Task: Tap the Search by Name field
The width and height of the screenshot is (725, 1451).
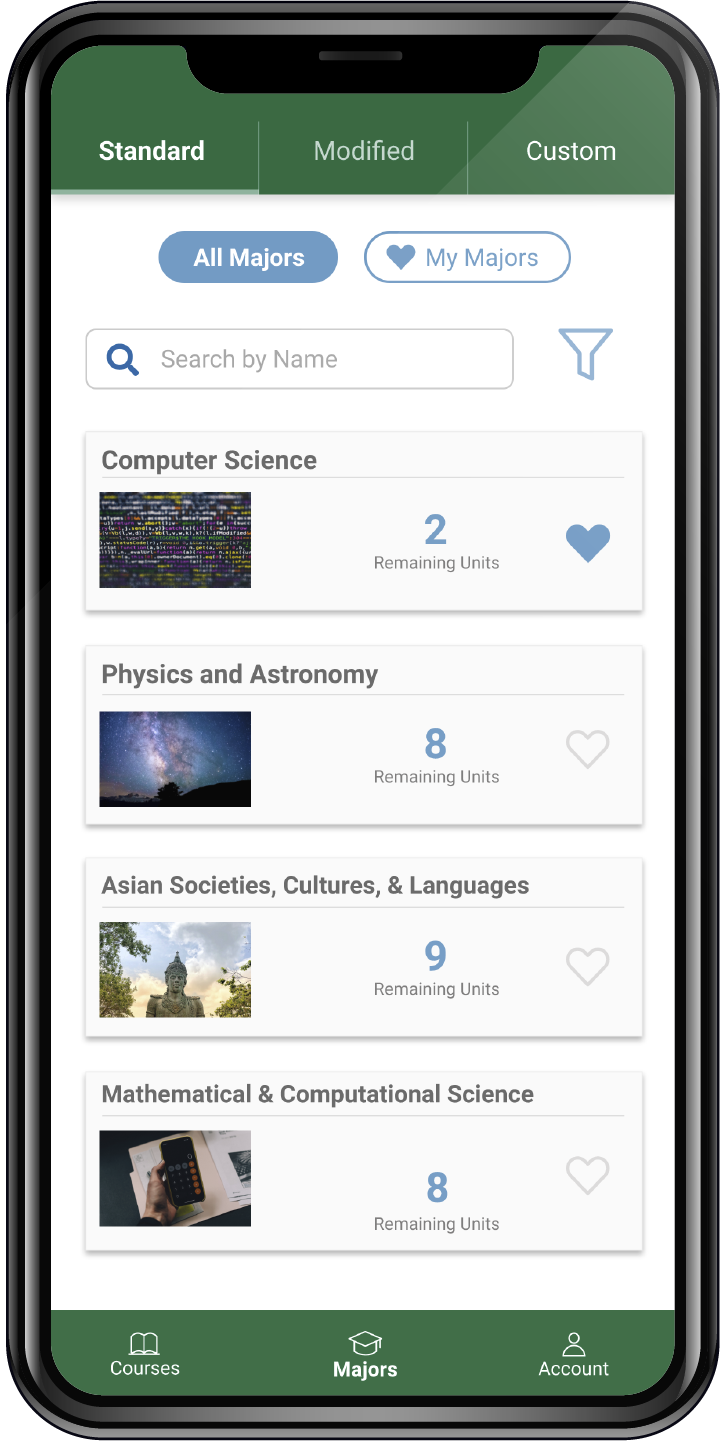Action: point(300,359)
